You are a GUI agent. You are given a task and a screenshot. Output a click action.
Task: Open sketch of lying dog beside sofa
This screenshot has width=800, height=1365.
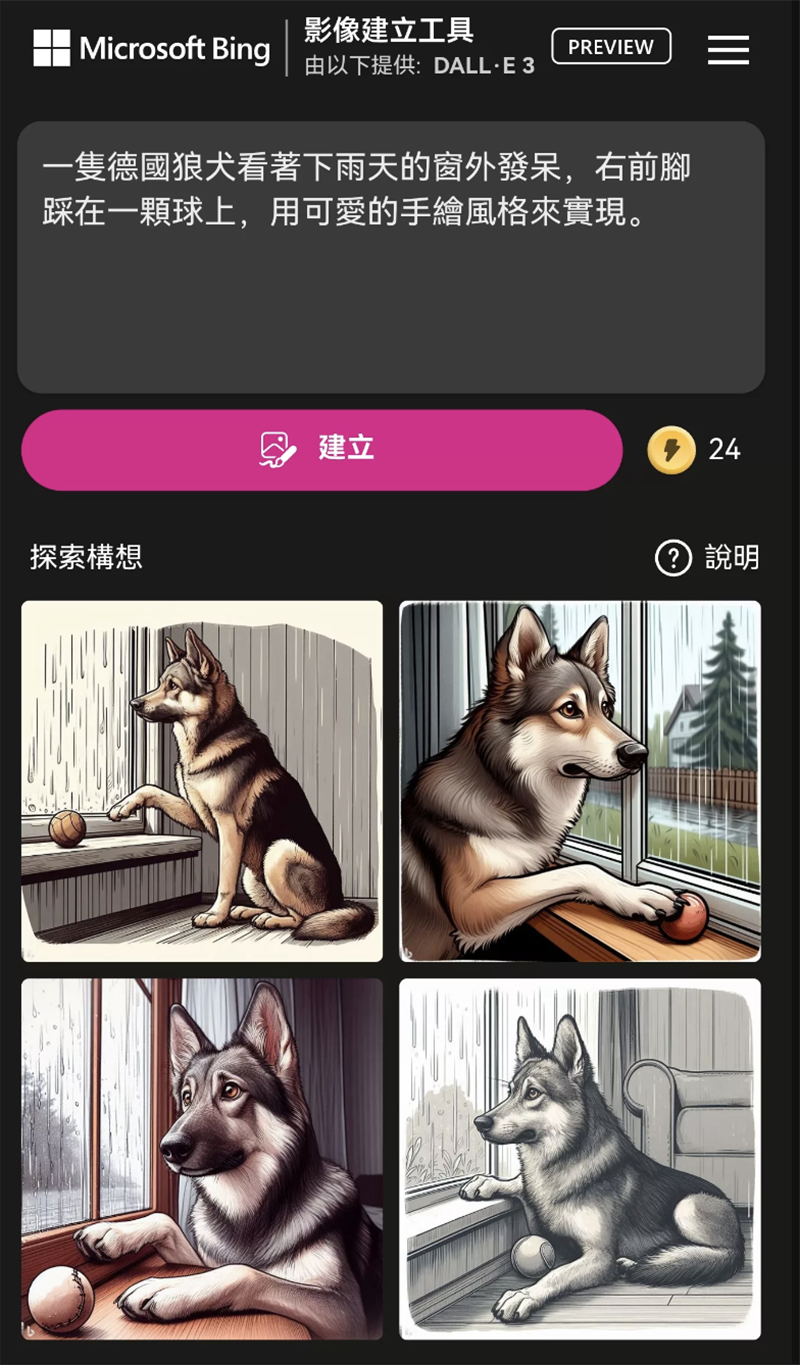click(x=580, y=1158)
